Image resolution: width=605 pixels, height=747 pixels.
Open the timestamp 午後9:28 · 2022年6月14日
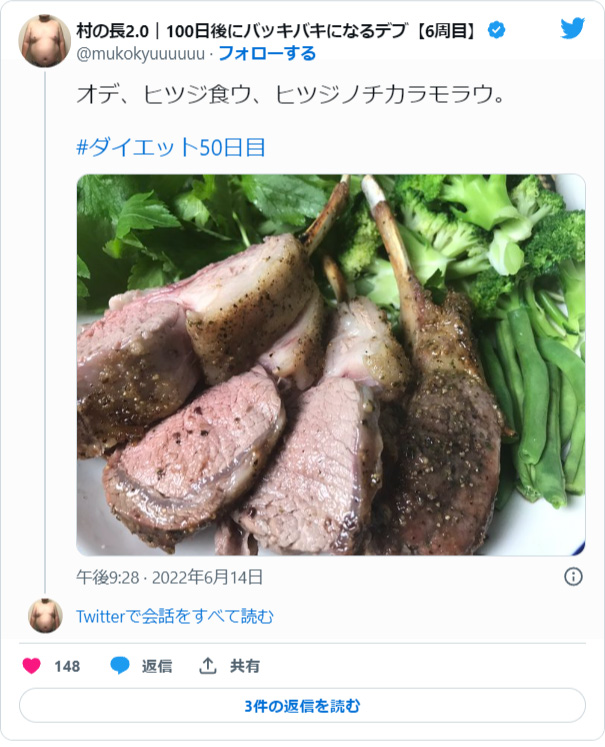(170, 577)
